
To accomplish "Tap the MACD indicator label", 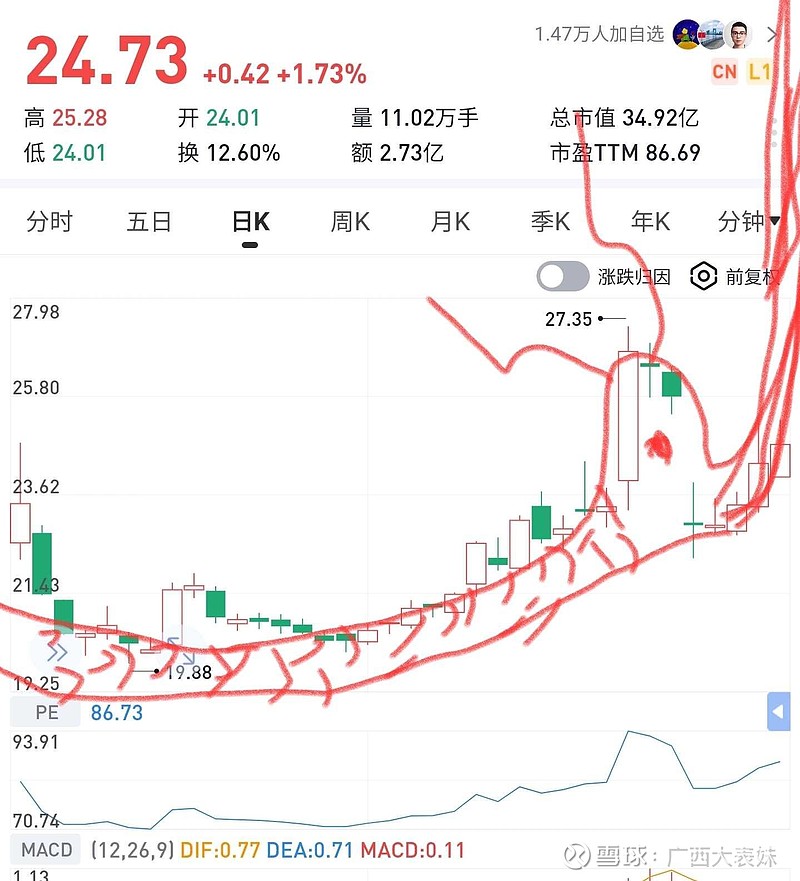I will pyautogui.click(x=47, y=851).
